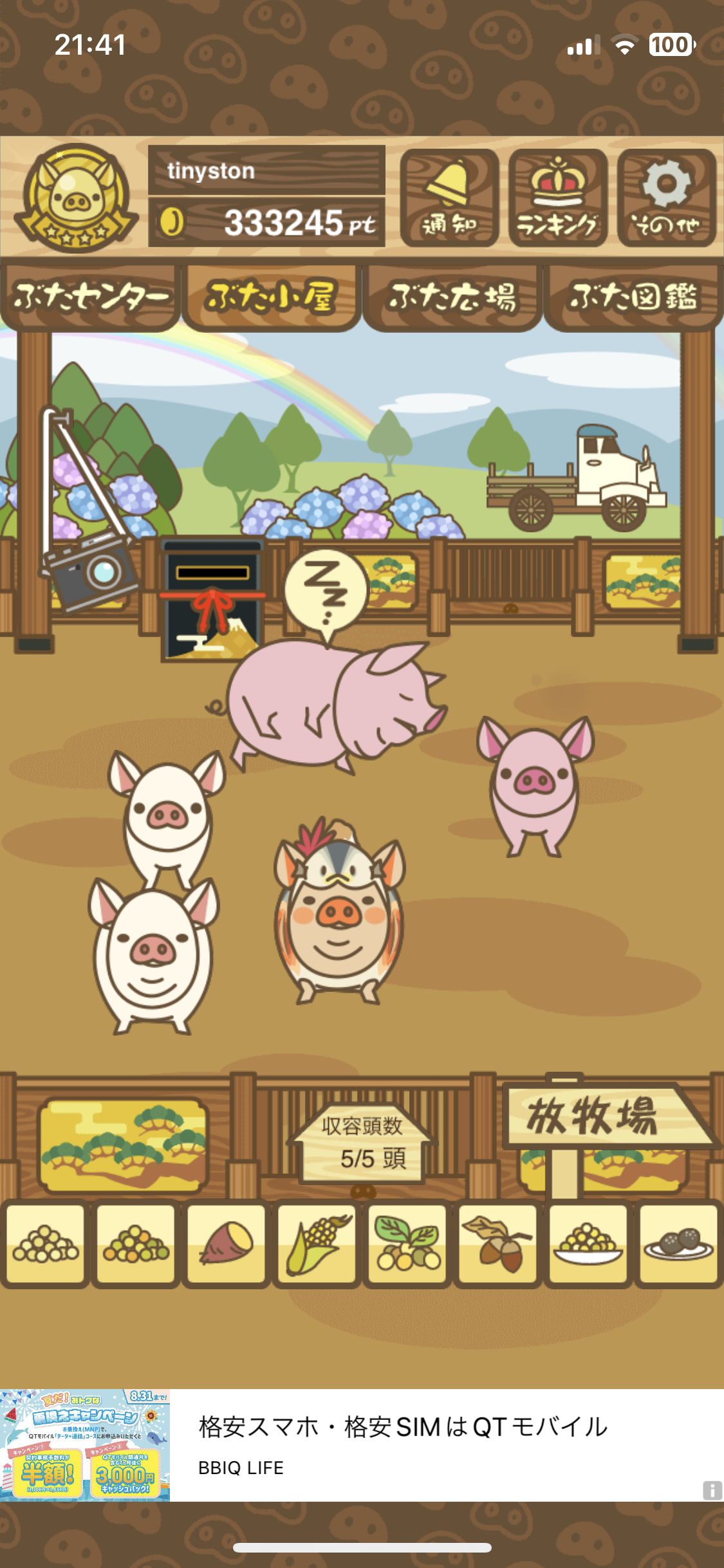Screen dimensions: 724x1568
Task: Tap the gold pig rank badge
Action: 76,198
